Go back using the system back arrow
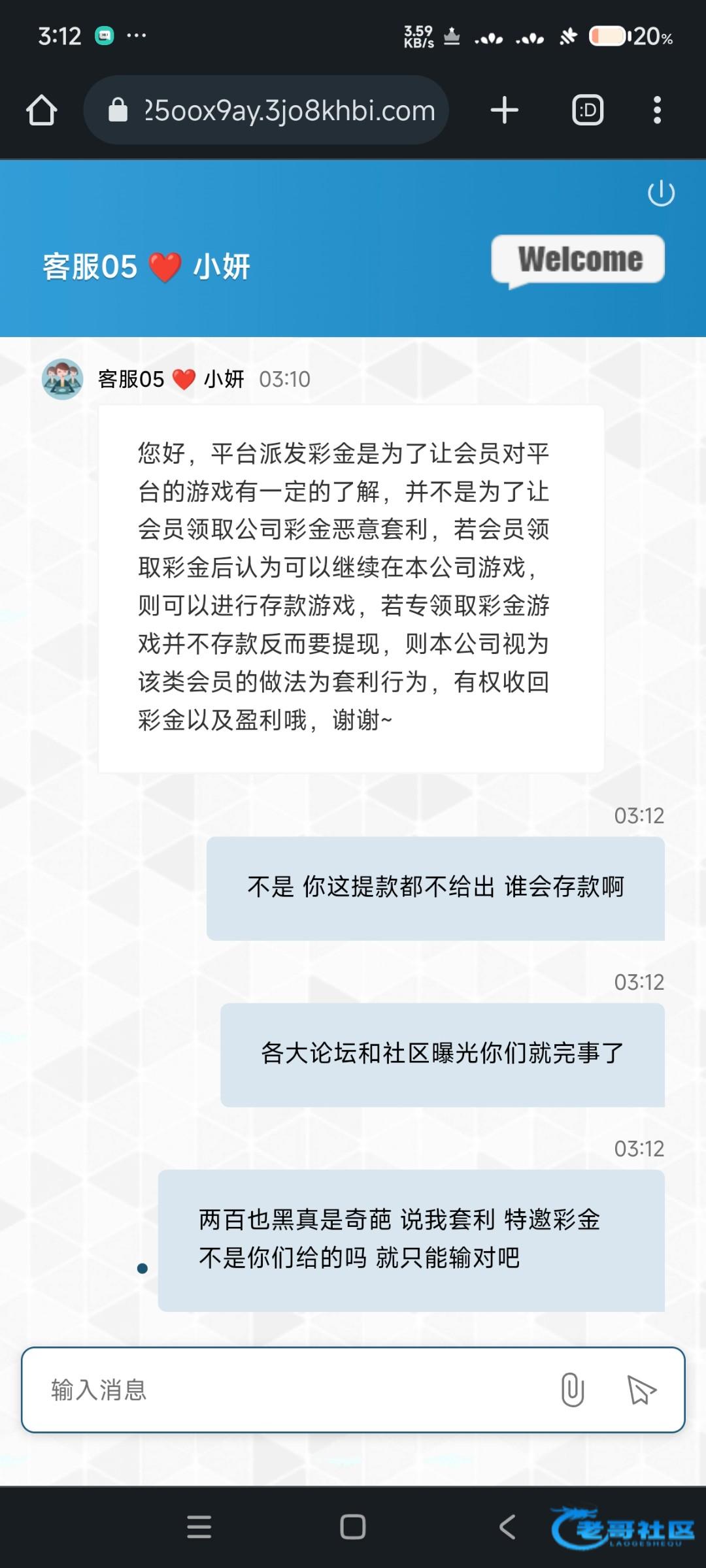This screenshot has height=1568, width=706. pos(507,1527)
